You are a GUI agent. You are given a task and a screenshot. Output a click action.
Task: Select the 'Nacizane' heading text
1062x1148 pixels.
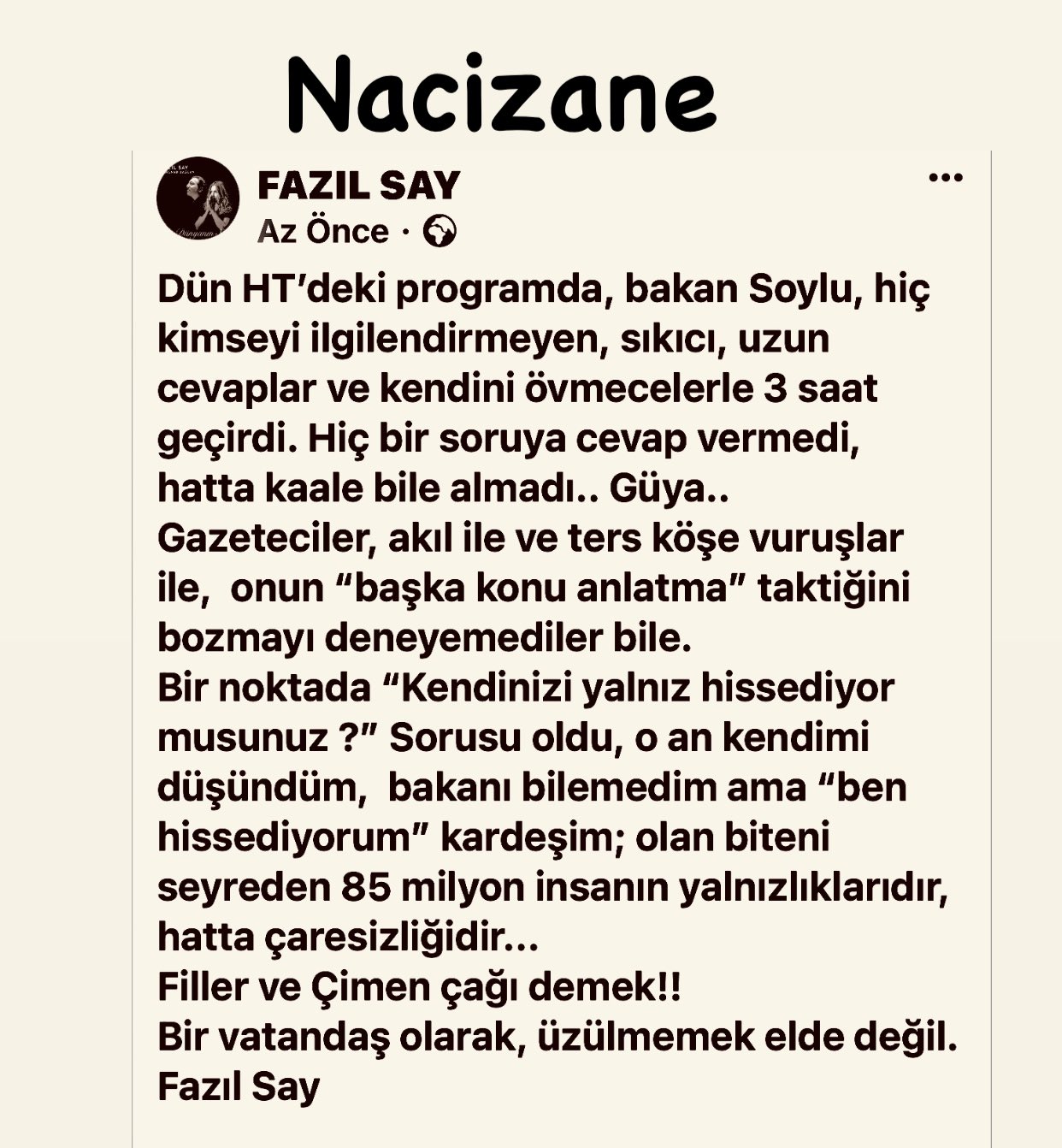[x=503, y=90]
